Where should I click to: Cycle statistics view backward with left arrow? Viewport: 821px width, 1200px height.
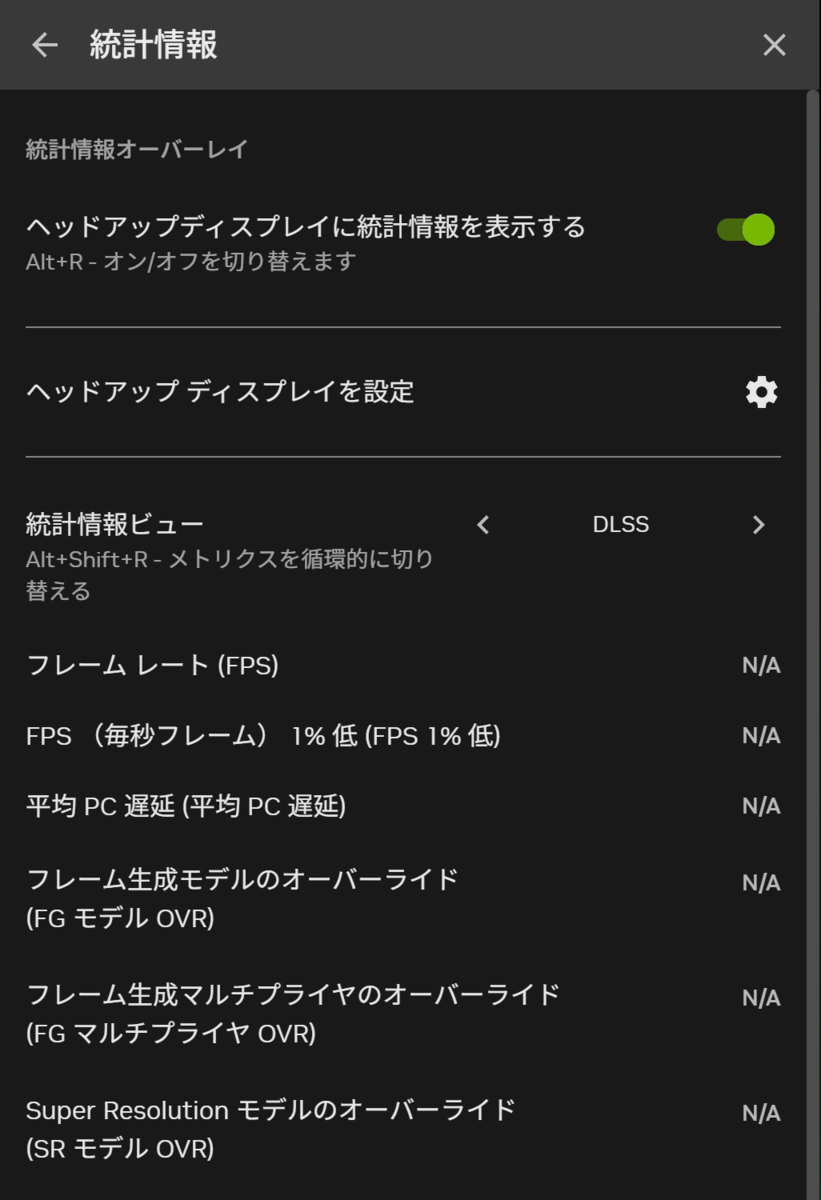pyautogui.click(x=483, y=524)
